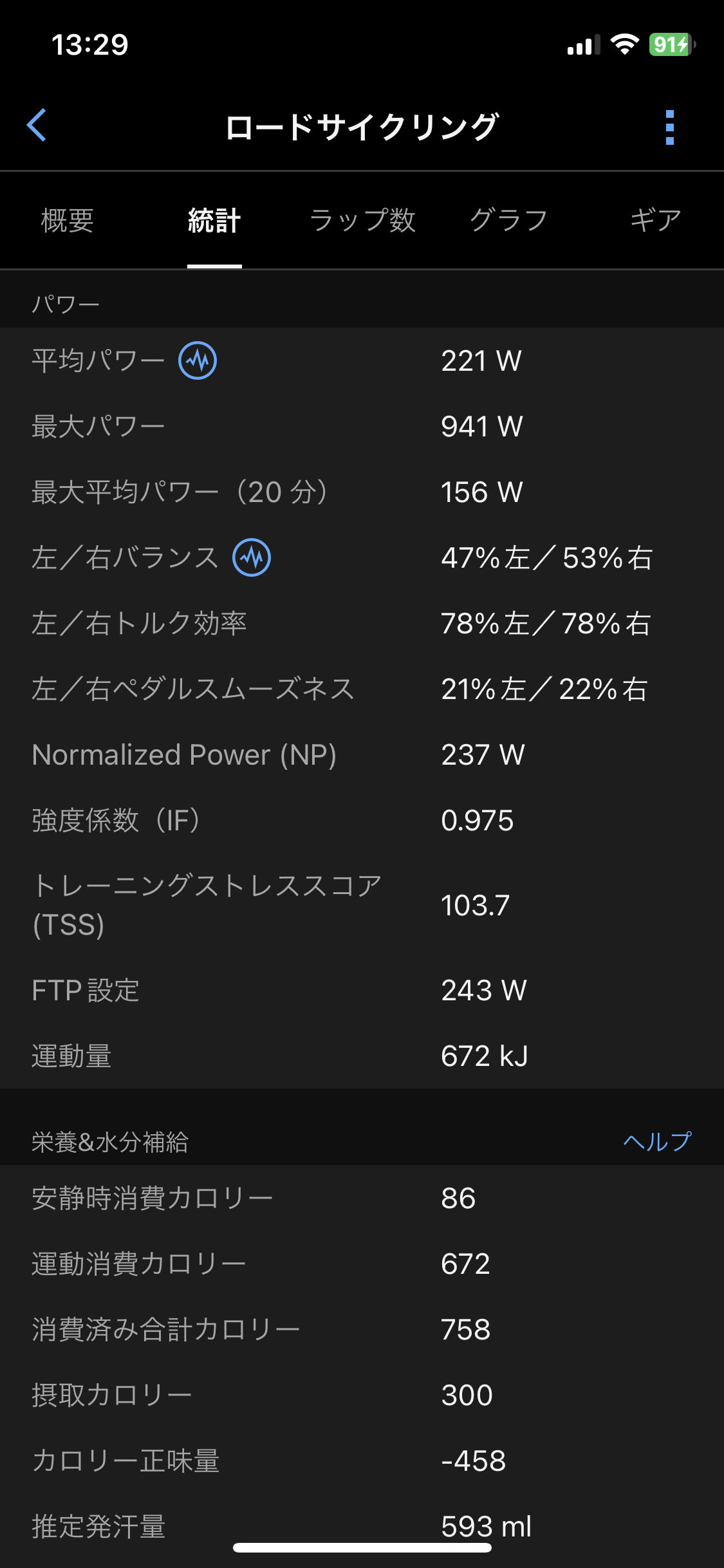This screenshot has height=1568, width=724.
Task: Select the 統計 tab
Action: [x=214, y=220]
